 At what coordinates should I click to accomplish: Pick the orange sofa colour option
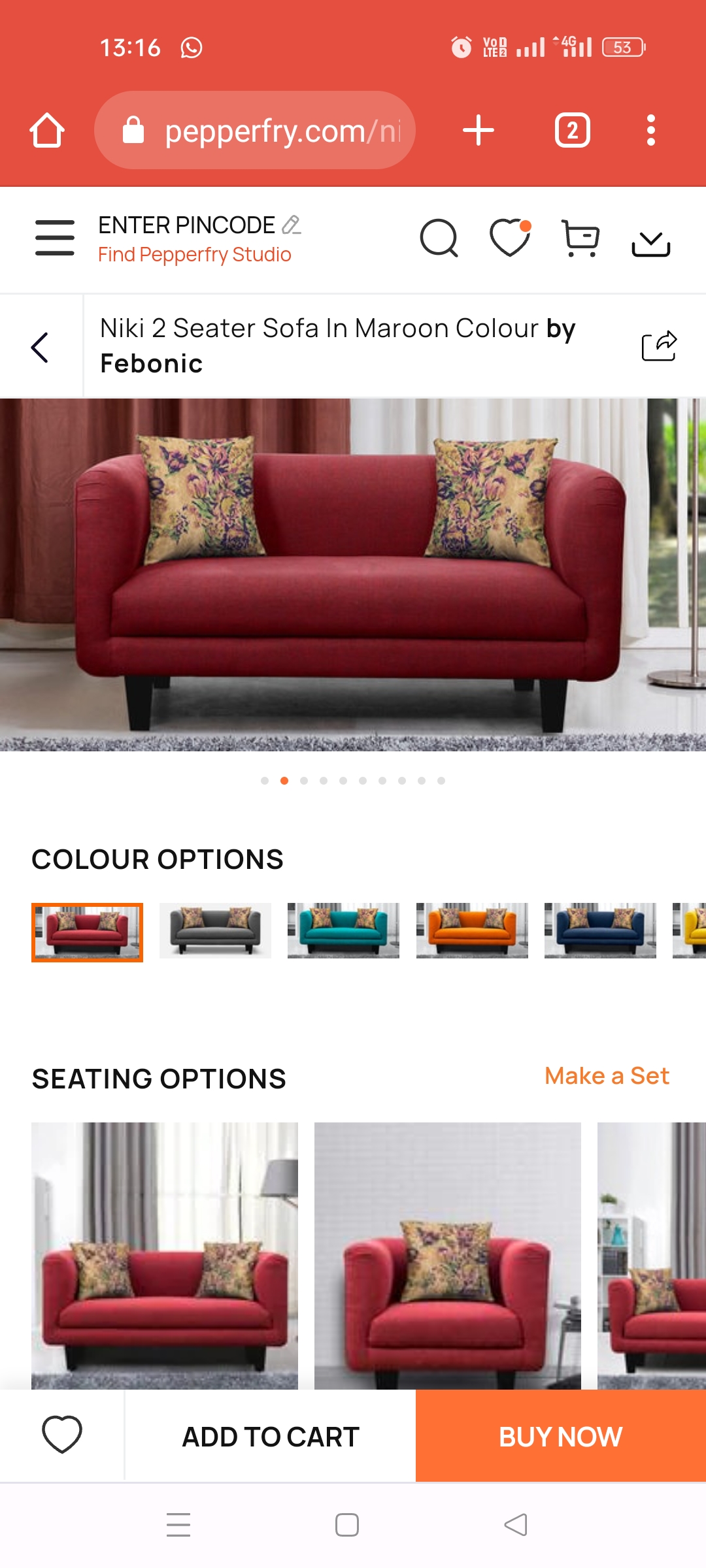pos(471,930)
